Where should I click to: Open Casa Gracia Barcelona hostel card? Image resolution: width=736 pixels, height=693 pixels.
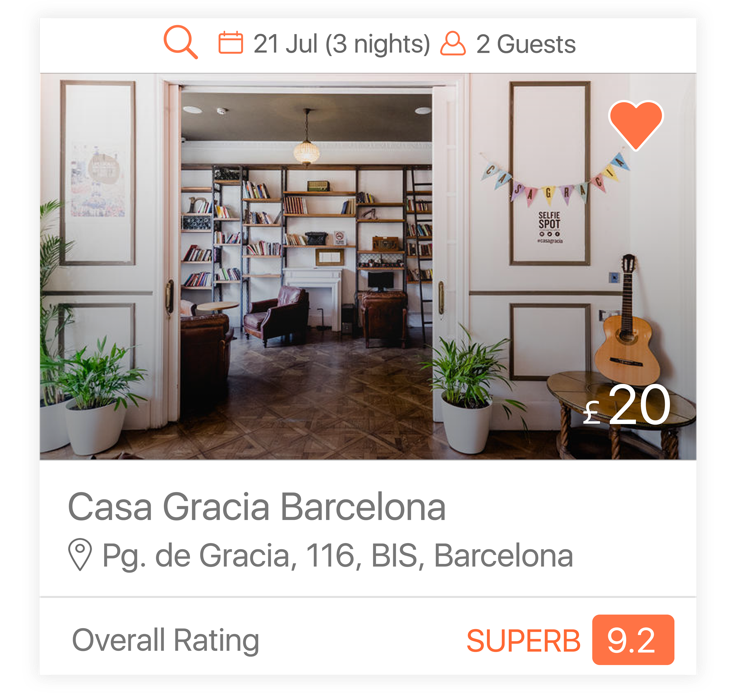tap(256, 507)
